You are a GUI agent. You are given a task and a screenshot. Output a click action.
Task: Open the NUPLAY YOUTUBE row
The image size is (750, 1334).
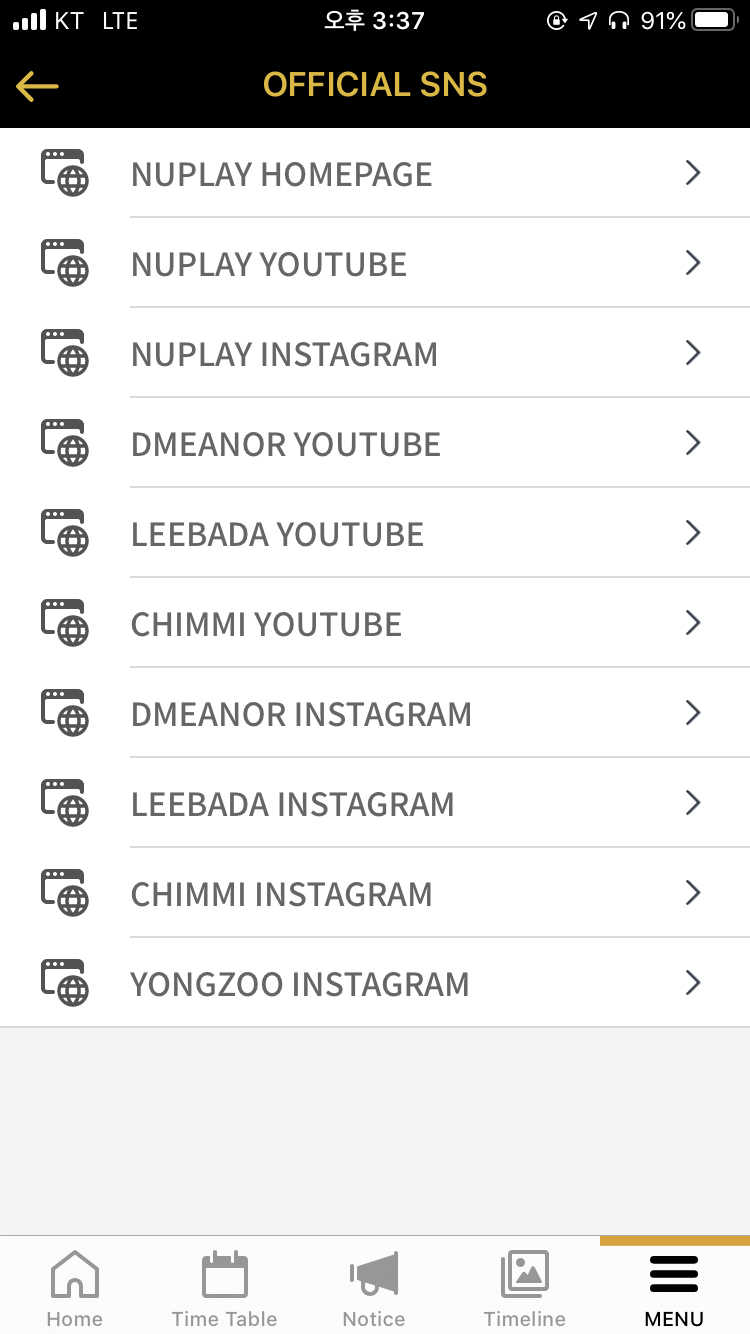[x=375, y=263]
